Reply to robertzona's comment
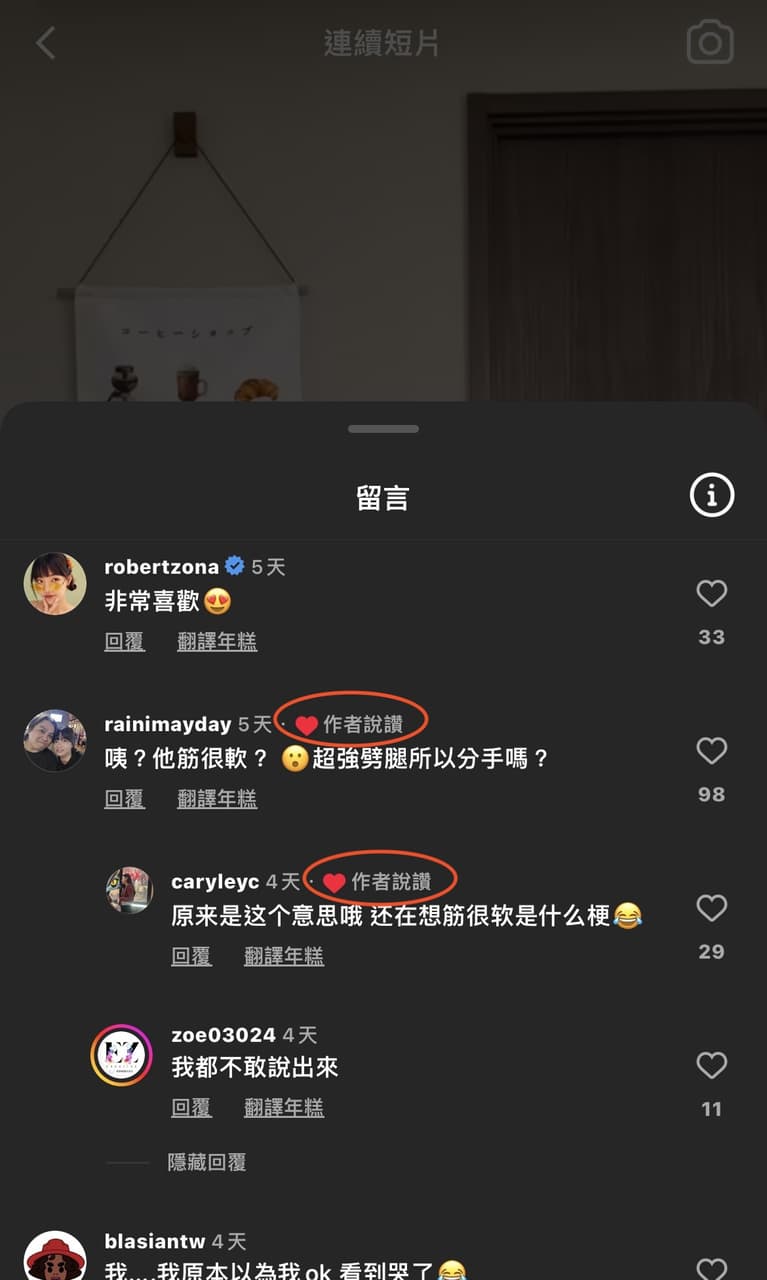This screenshot has height=1280, width=767. tap(124, 642)
